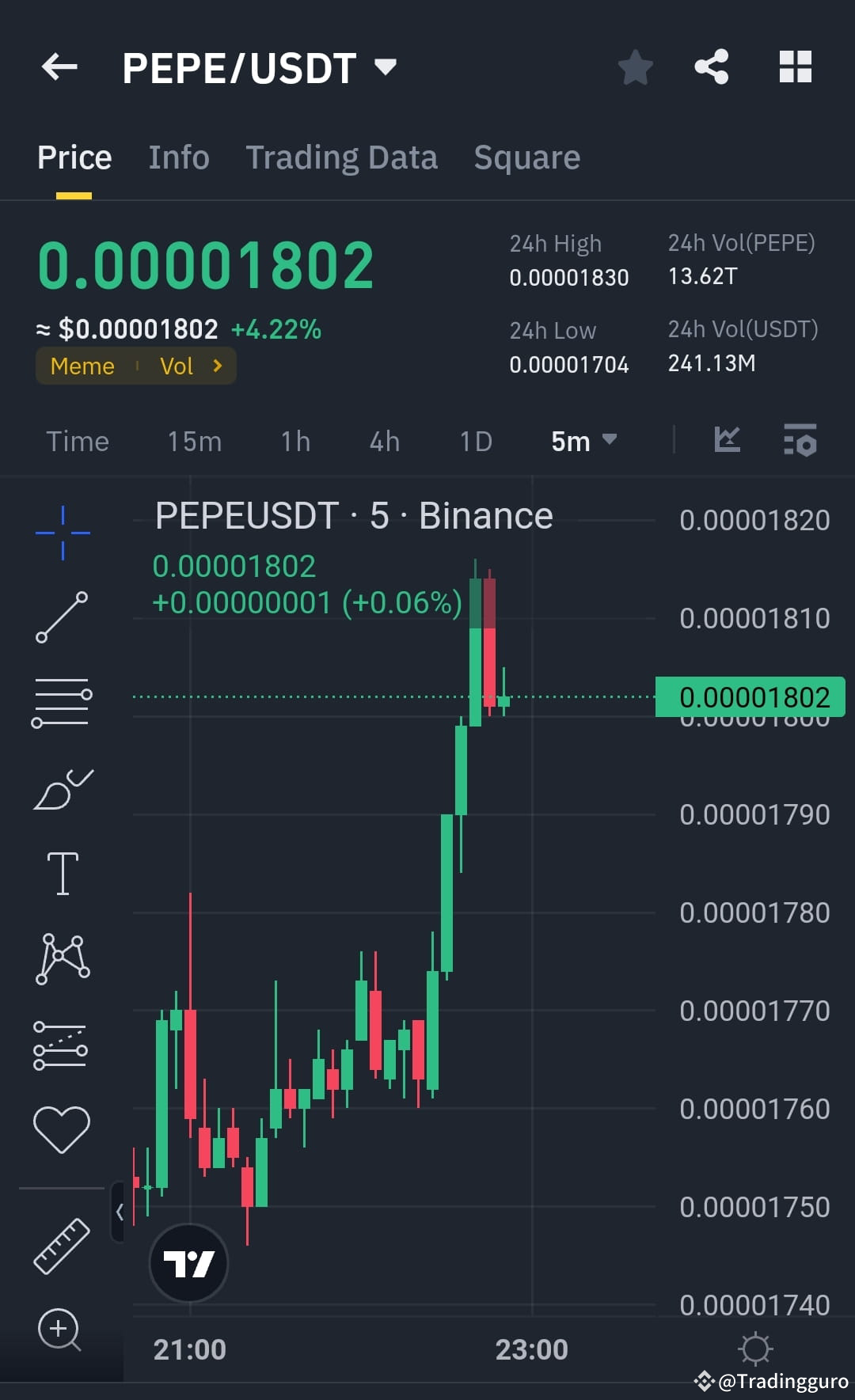Select the crosshair cursor tool
The image size is (855, 1400).
click(x=62, y=532)
